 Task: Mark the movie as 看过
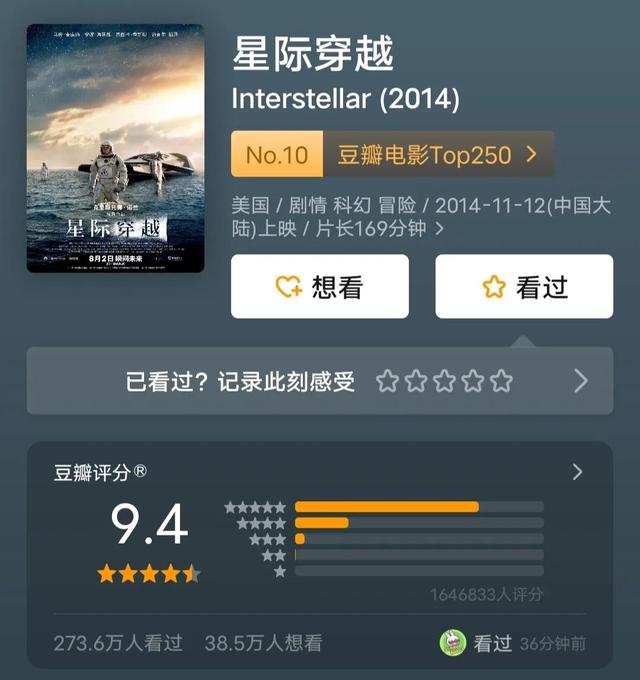pos(523,287)
